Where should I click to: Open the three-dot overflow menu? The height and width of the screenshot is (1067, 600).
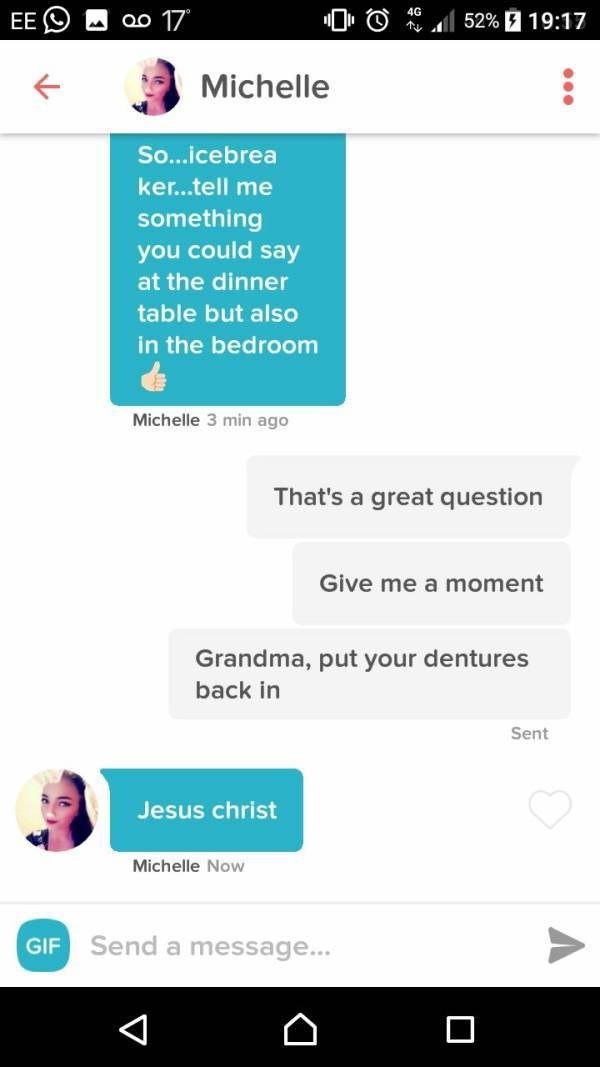[568, 87]
